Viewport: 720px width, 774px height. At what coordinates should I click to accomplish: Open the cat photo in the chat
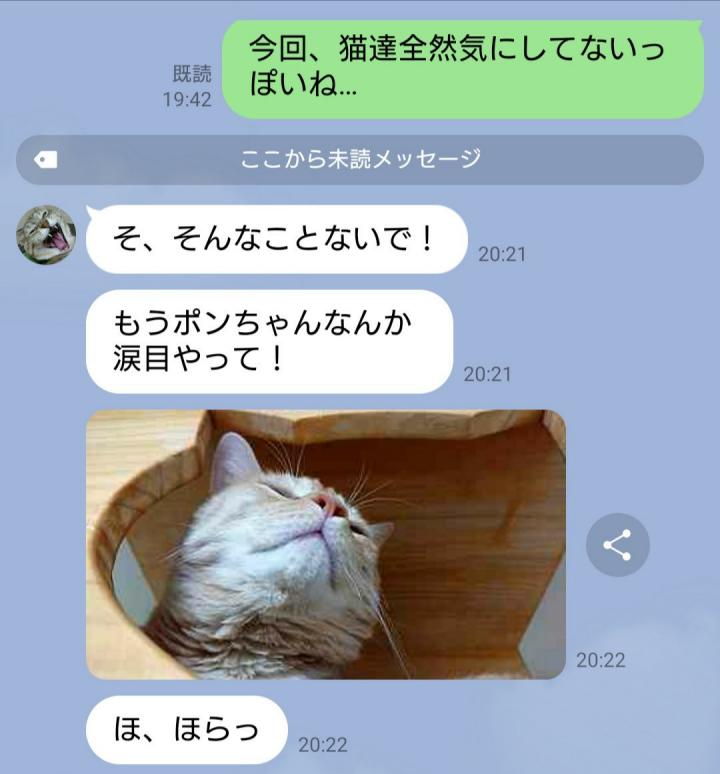pos(325,544)
